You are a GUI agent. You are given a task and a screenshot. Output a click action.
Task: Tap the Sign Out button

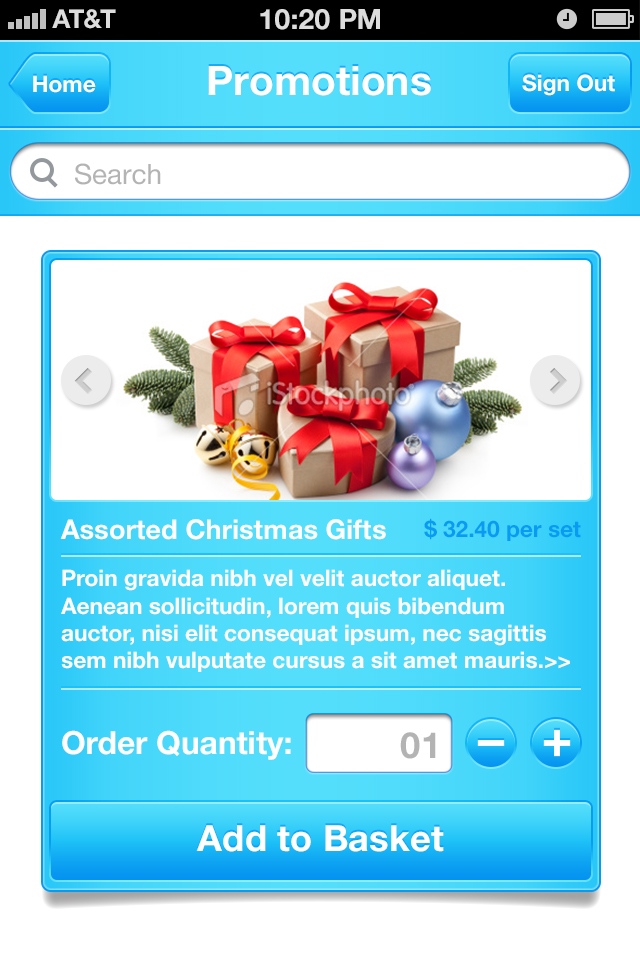coord(568,84)
